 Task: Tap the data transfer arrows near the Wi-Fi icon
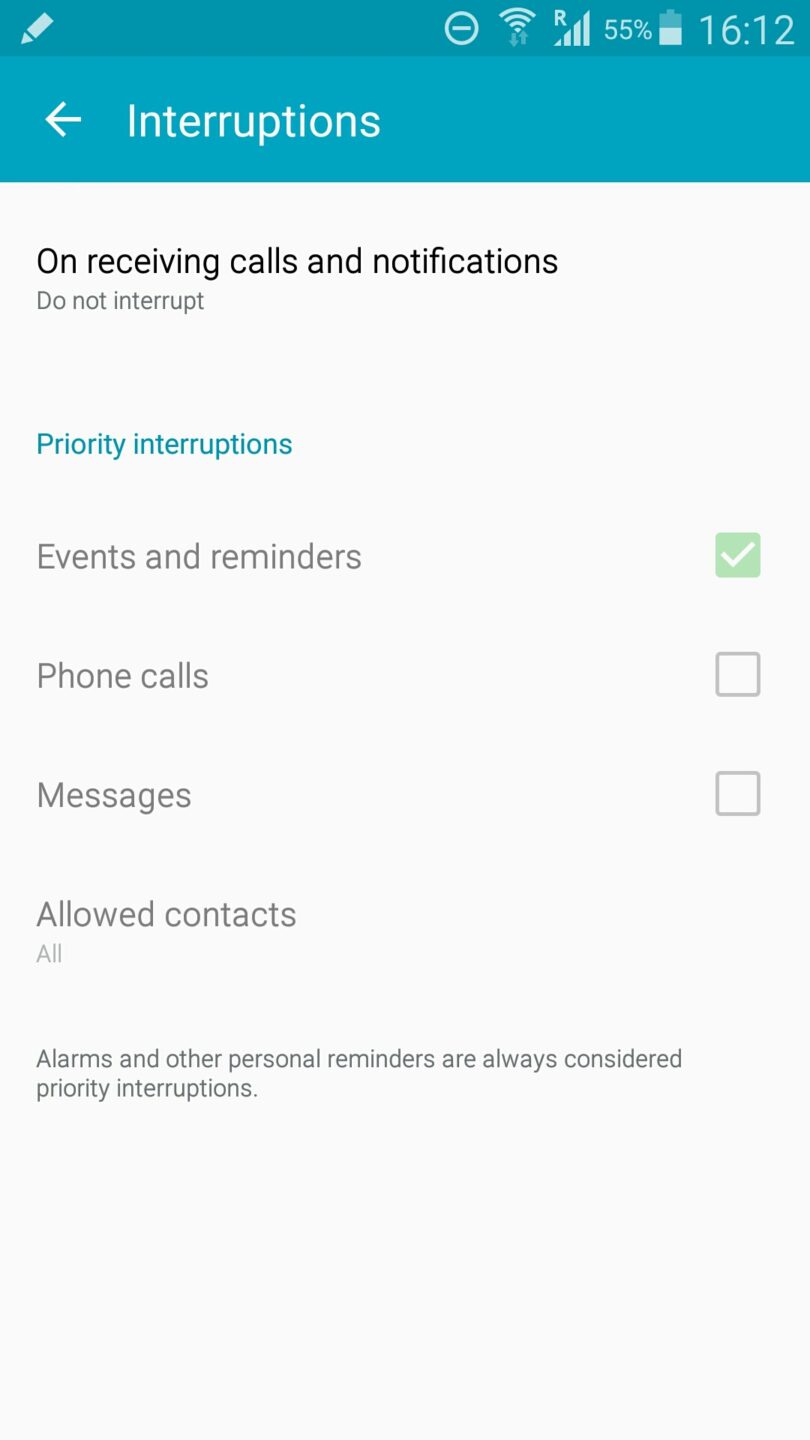tap(518, 41)
